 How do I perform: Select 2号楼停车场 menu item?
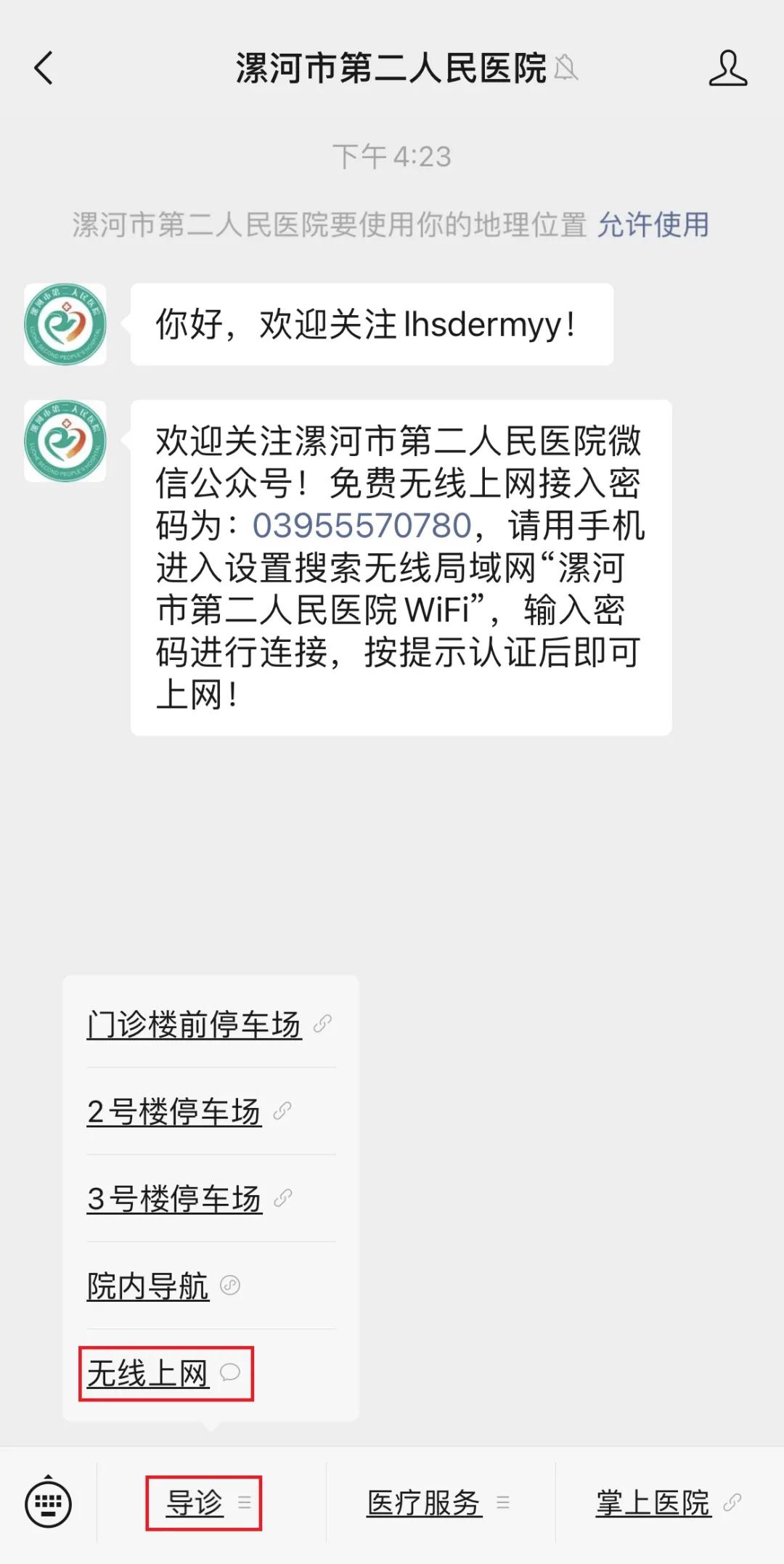tap(174, 1112)
